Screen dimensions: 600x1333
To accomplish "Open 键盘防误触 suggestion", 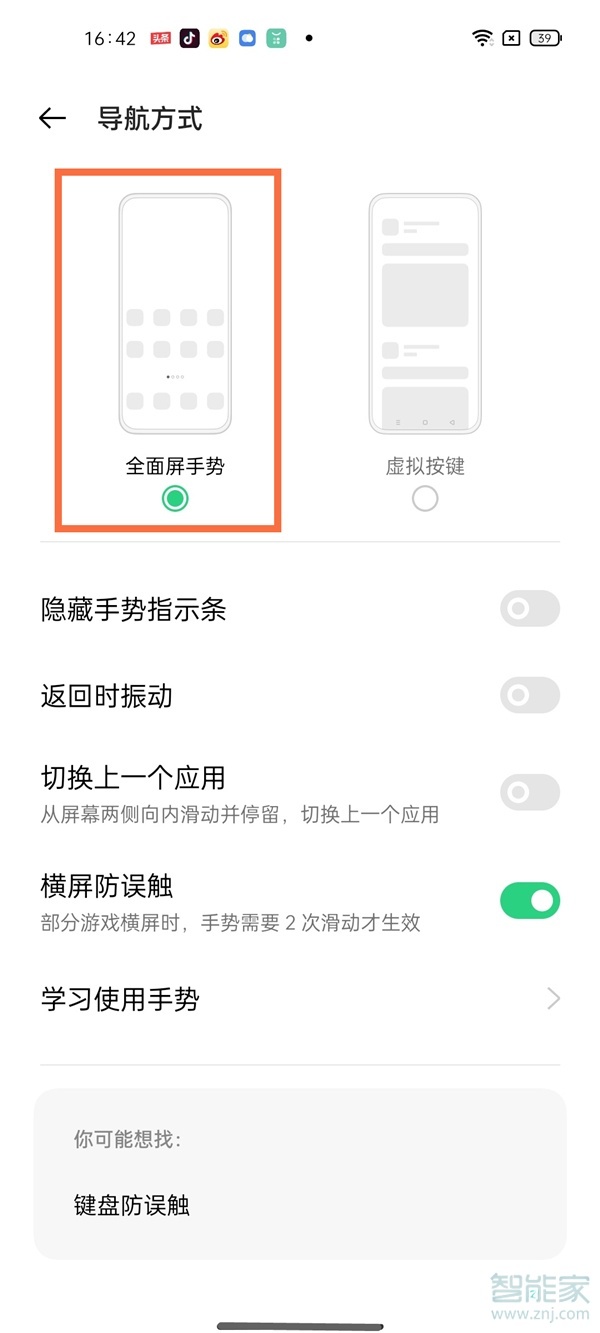I will click(132, 1205).
